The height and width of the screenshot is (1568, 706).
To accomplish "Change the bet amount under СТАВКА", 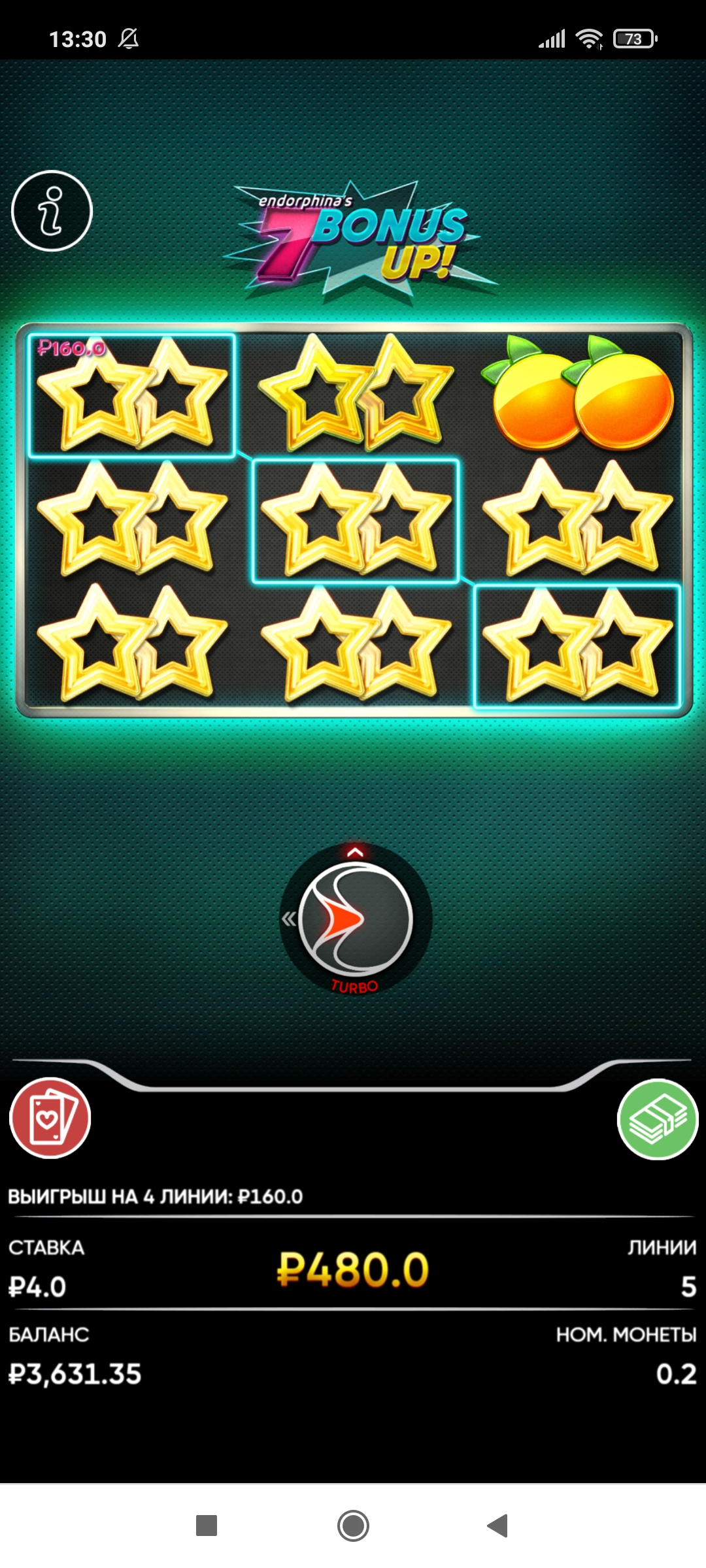I will 38,1286.
